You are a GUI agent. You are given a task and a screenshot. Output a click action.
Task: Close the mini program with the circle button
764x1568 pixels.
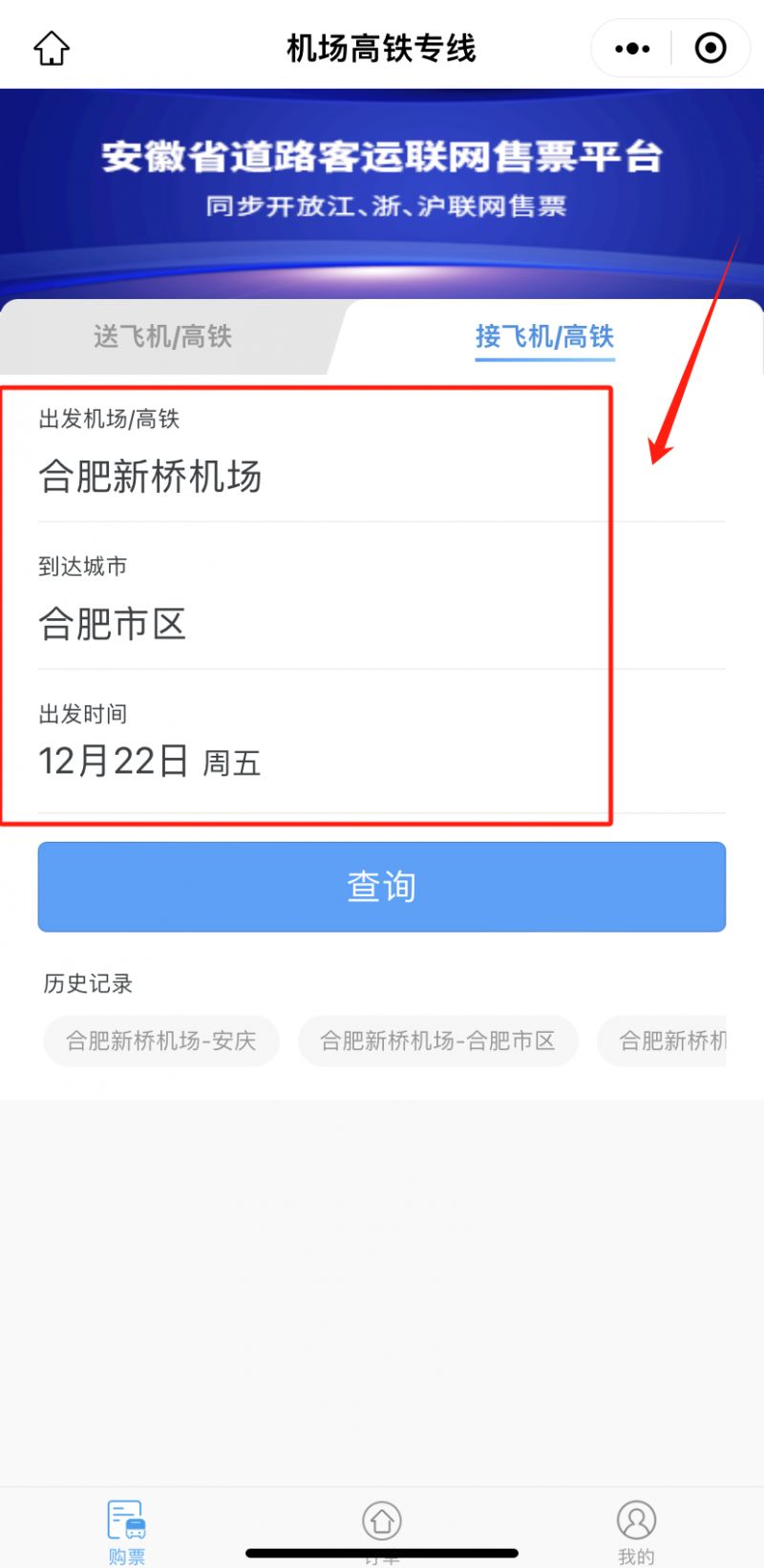pos(711,48)
